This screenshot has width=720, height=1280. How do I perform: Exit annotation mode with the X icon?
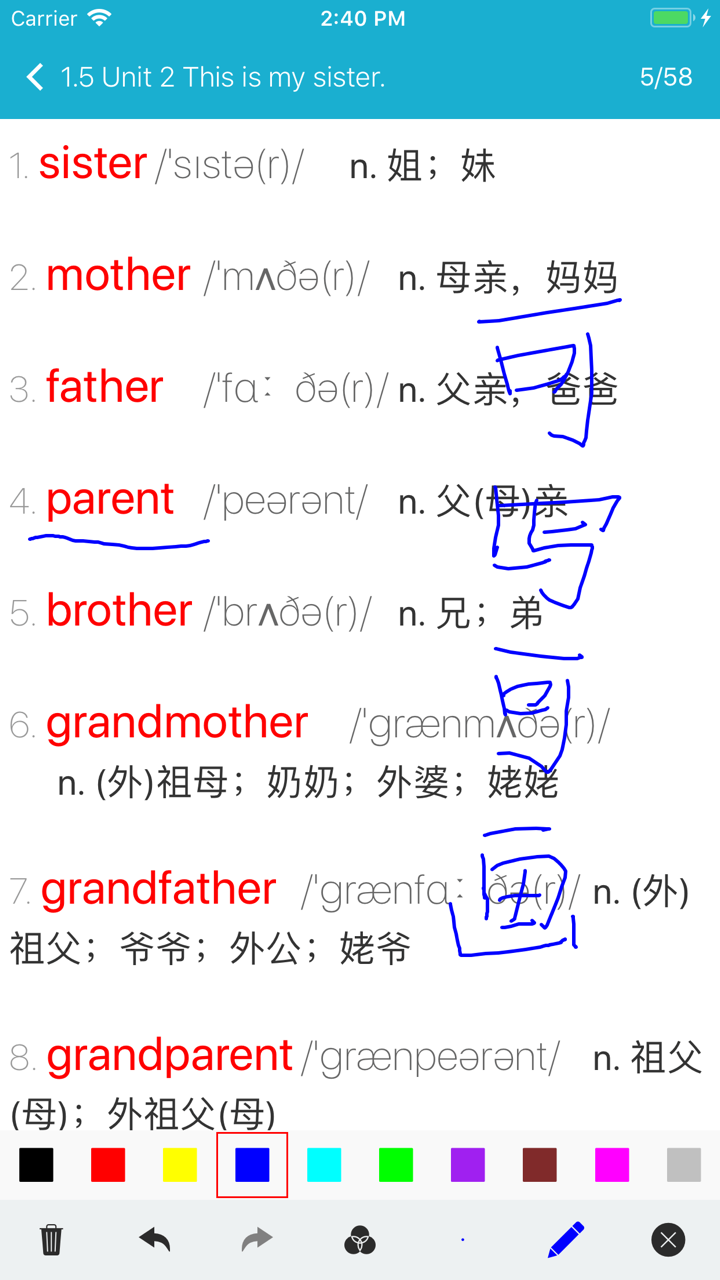(x=667, y=1239)
